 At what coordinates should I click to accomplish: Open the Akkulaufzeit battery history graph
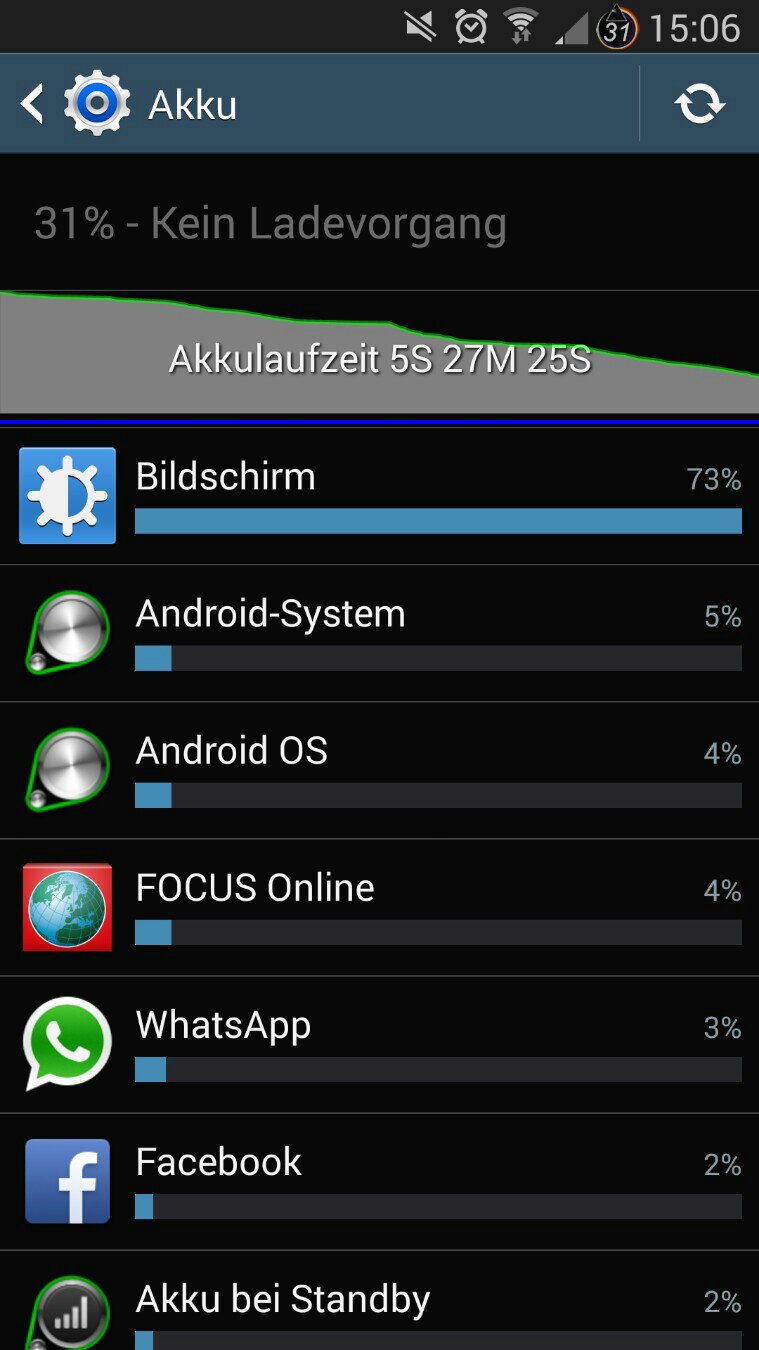click(379, 352)
